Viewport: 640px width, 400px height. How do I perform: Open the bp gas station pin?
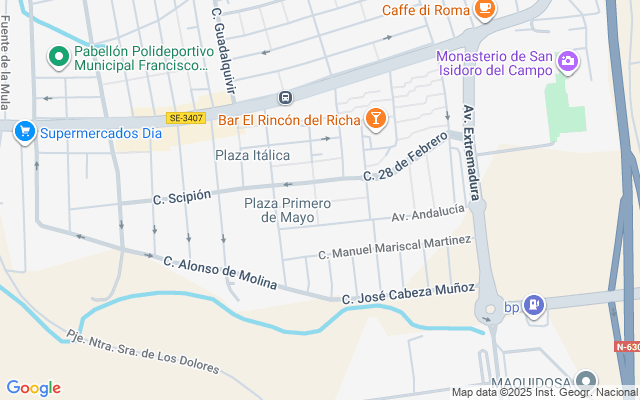coord(534,306)
